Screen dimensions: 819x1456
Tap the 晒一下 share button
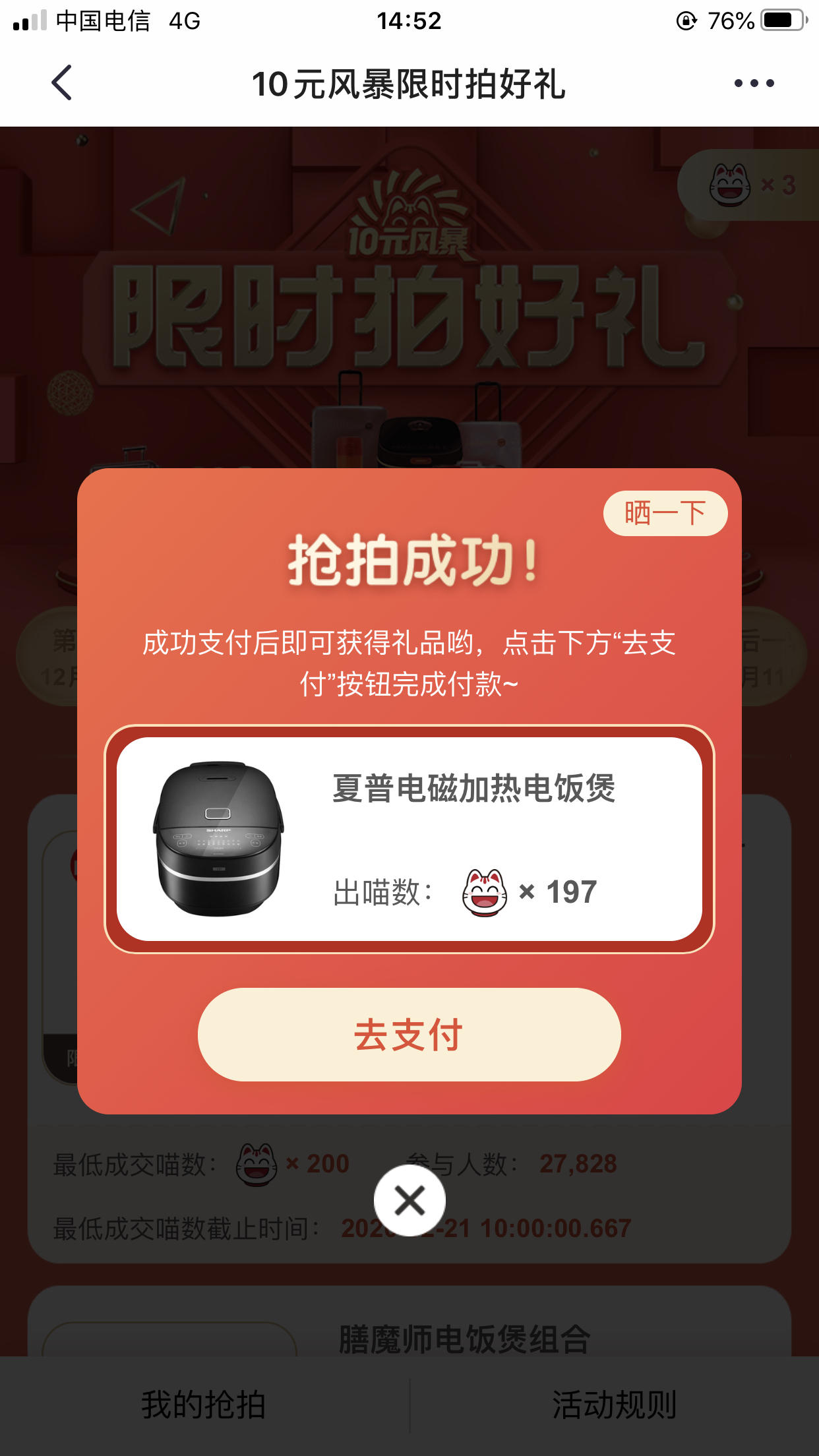[x=665, y=512]
